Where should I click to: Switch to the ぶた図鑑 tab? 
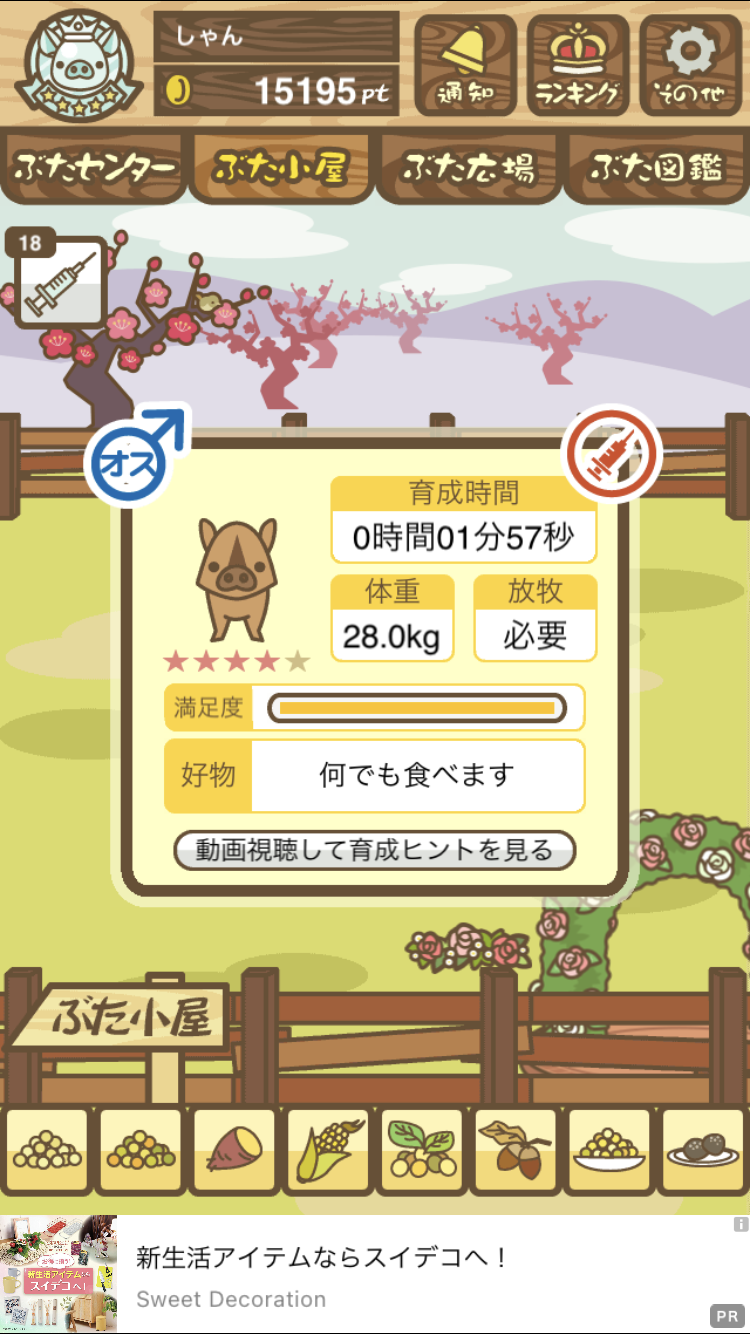pyautogui.click(x=656, y=168)
